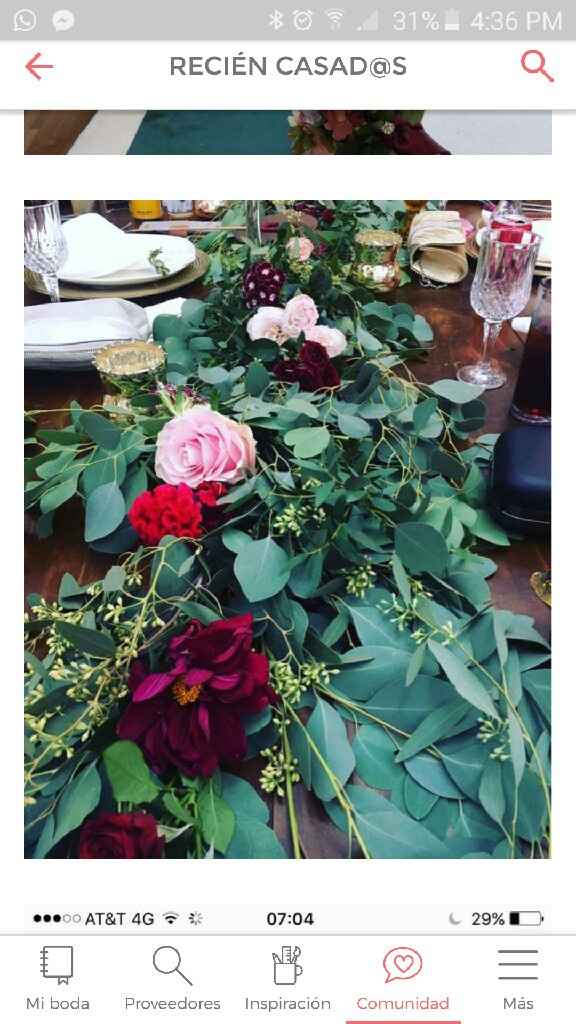Open the floral table centerpiece photo
The image size is (576, 1024).
point(287,529)
